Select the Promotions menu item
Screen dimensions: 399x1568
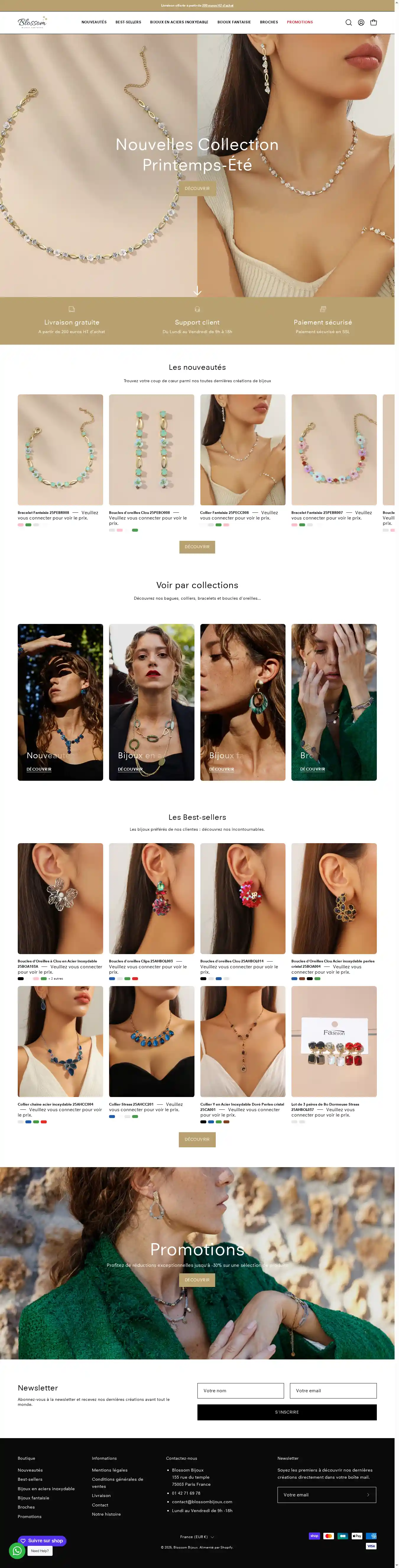pos(300,22)
